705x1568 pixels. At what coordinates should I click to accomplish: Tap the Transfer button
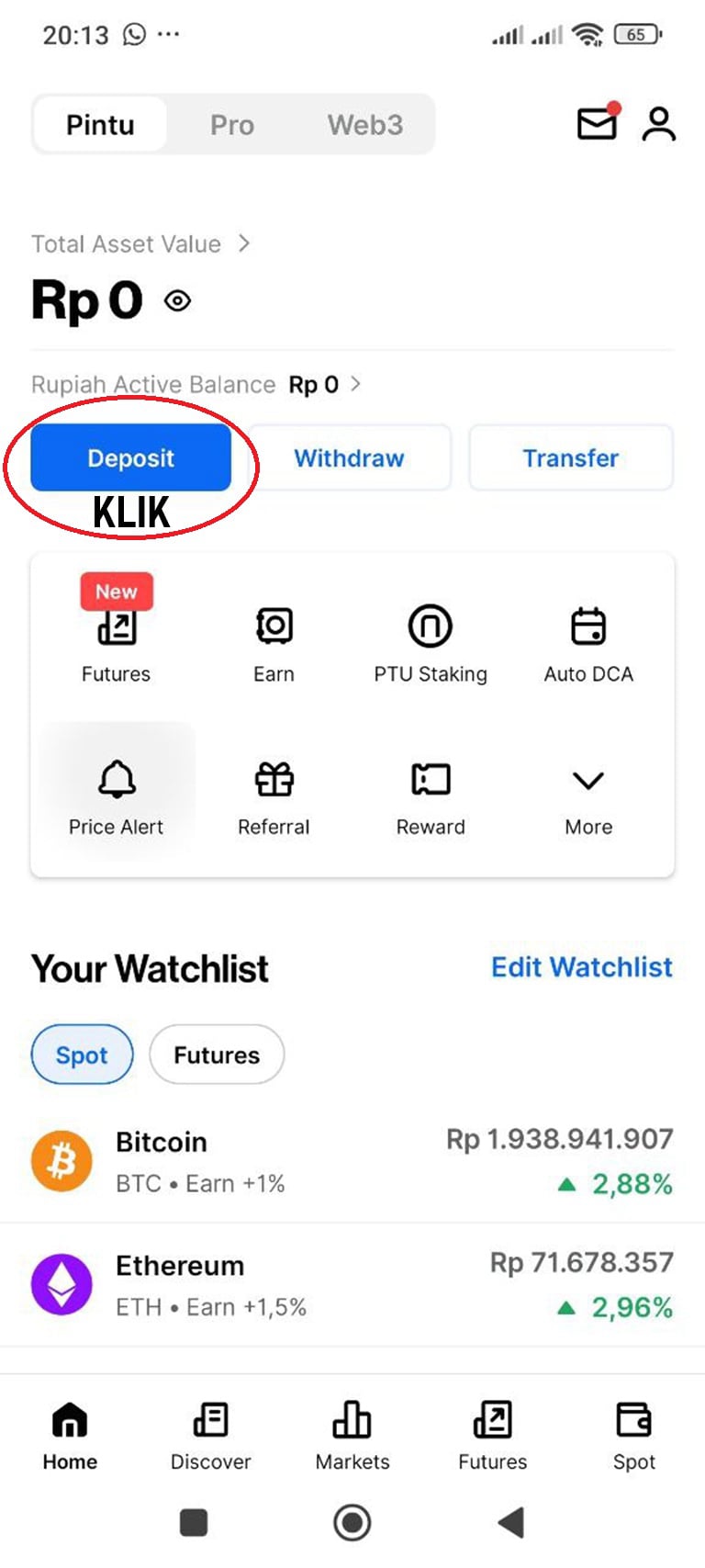click(x=570, y=457)
